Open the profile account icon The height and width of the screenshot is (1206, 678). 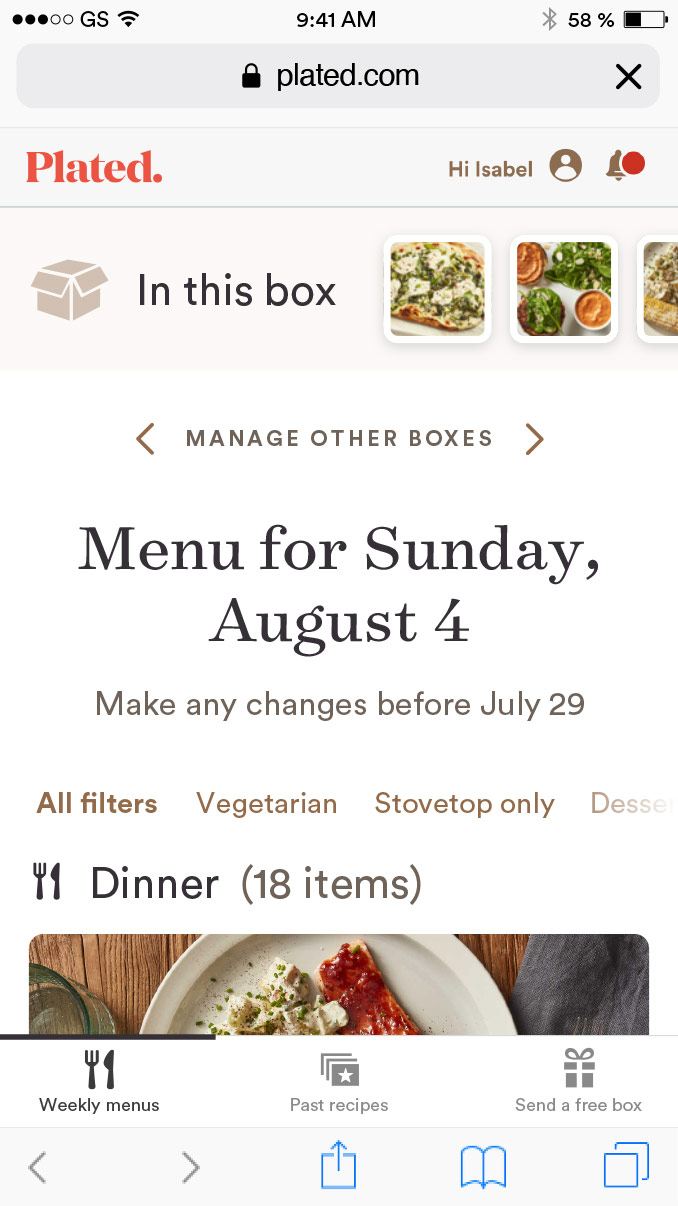566,167
